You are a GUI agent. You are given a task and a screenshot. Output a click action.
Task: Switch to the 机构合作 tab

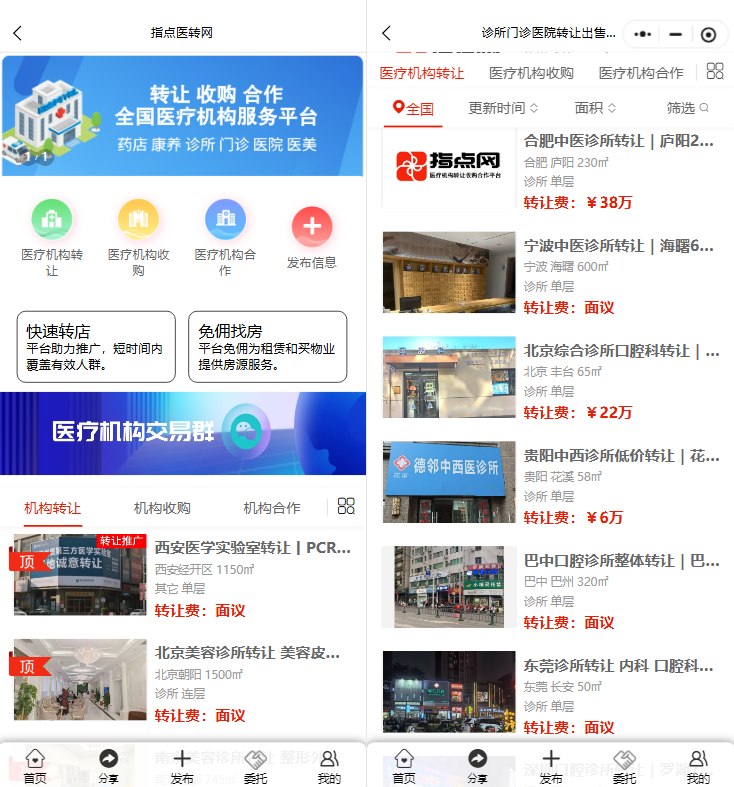coord(271,508)
